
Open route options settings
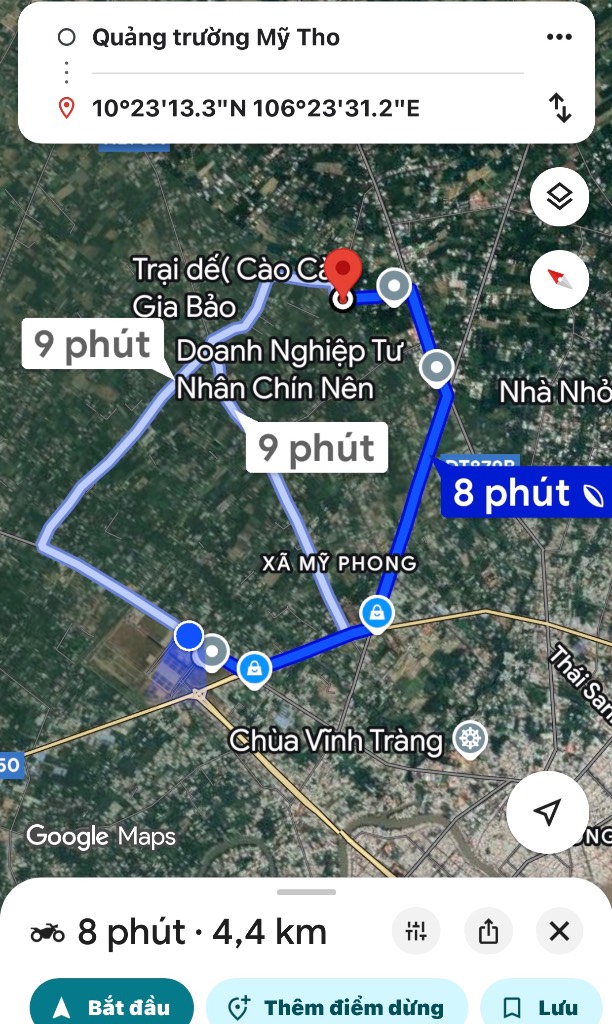click(416, 932)
